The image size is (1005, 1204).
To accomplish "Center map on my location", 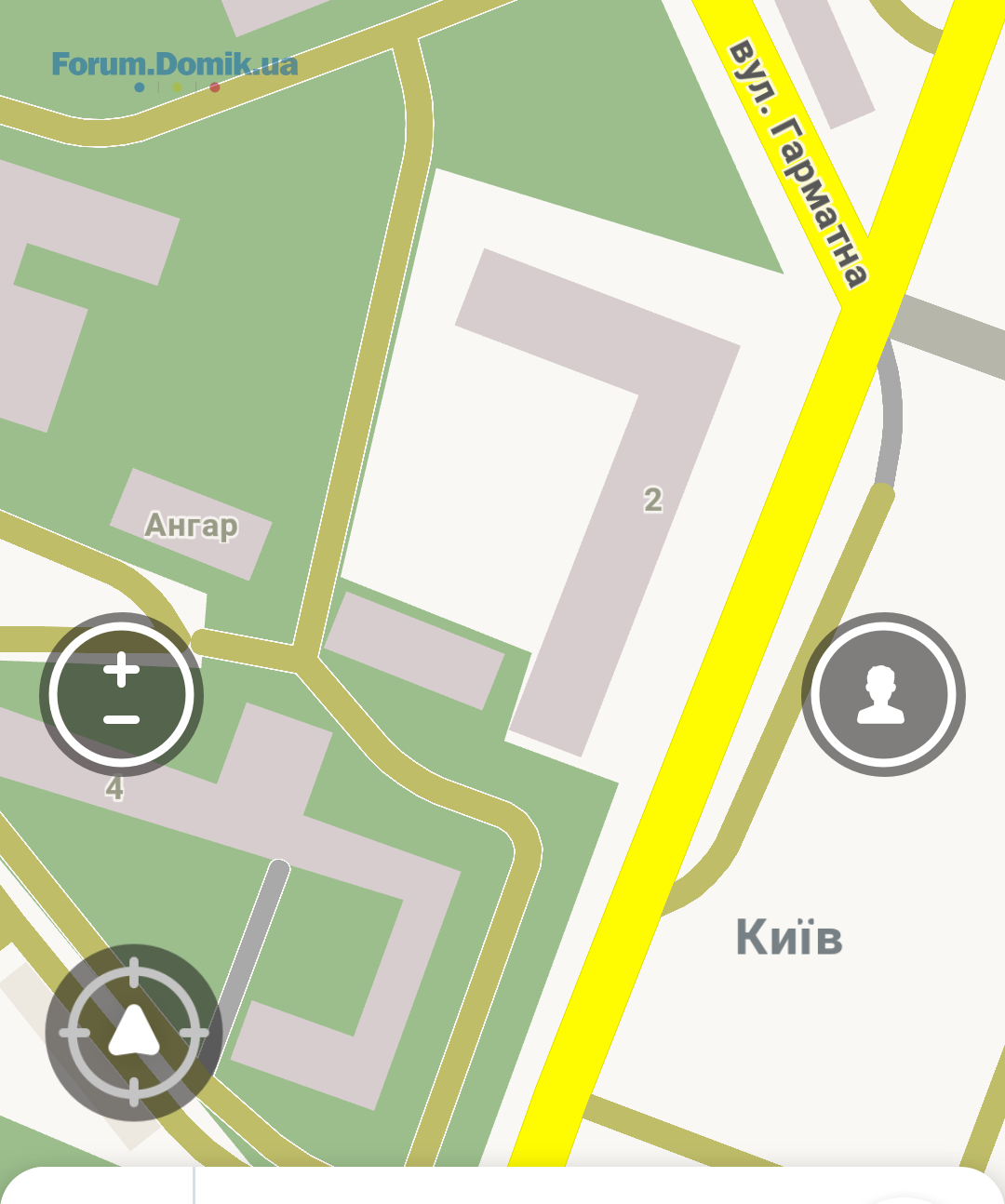I will [x=133, y=1032].
